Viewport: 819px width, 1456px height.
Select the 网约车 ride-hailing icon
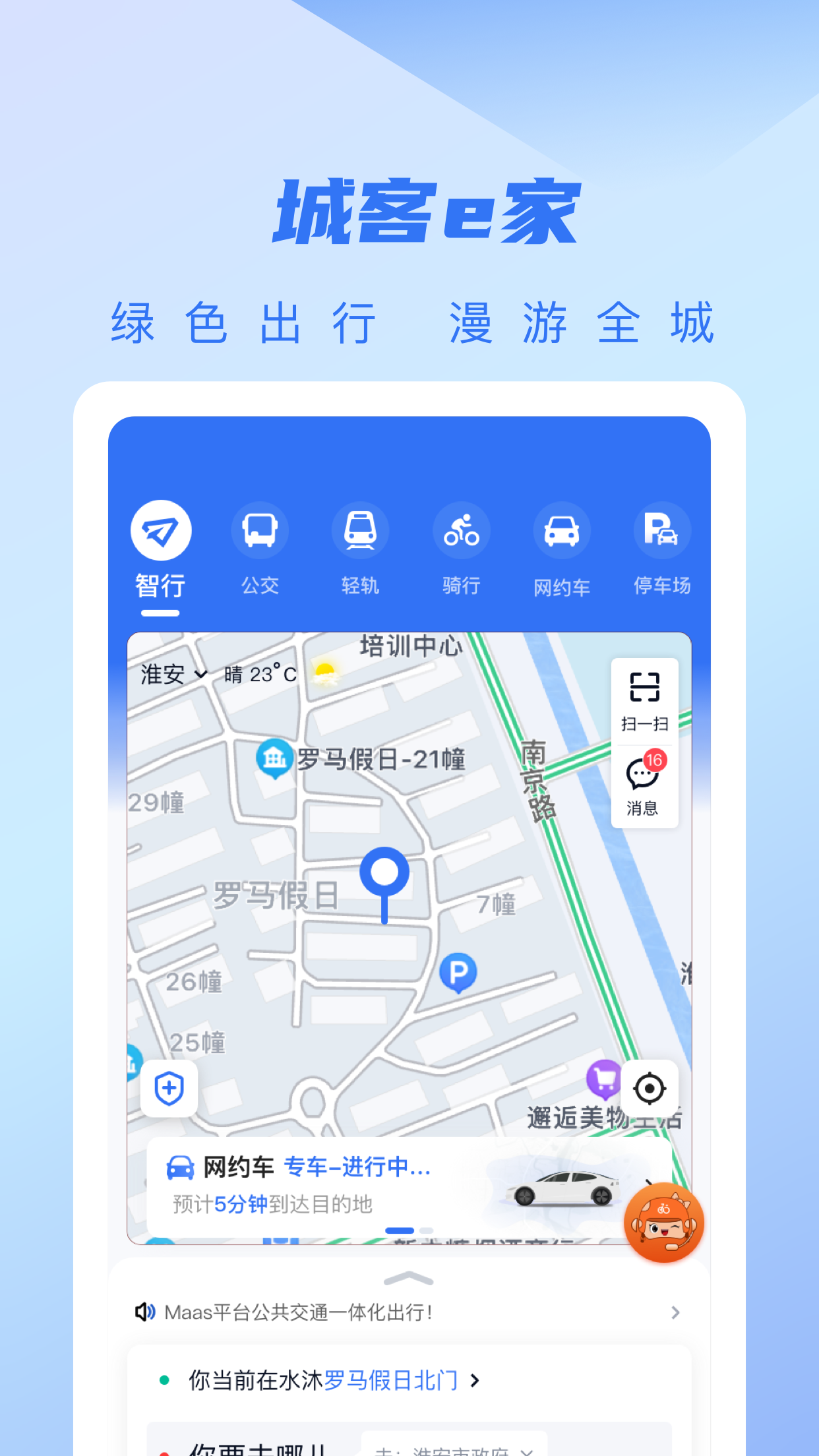click(561, 531)
